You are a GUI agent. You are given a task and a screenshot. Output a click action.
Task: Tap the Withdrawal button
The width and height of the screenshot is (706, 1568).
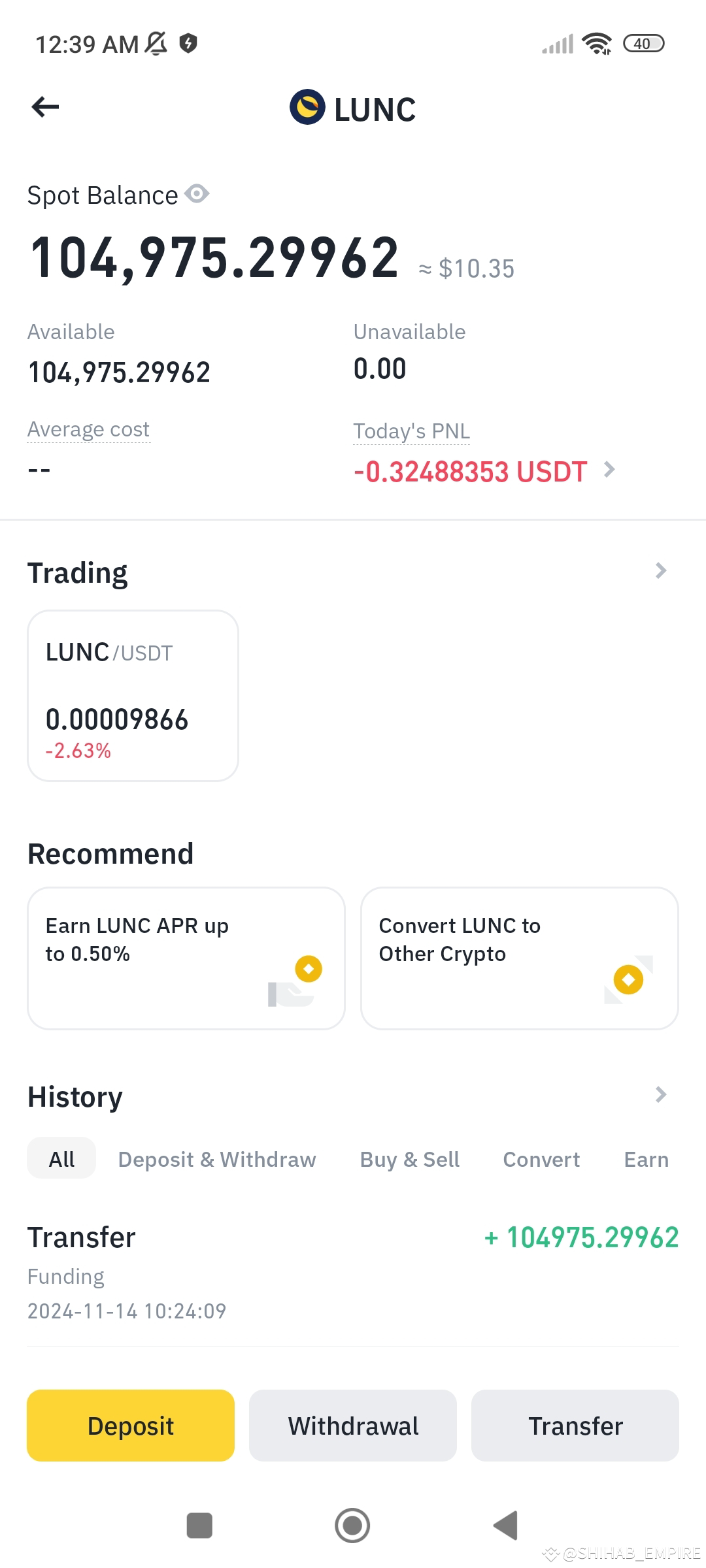[x=352, y=1425]
